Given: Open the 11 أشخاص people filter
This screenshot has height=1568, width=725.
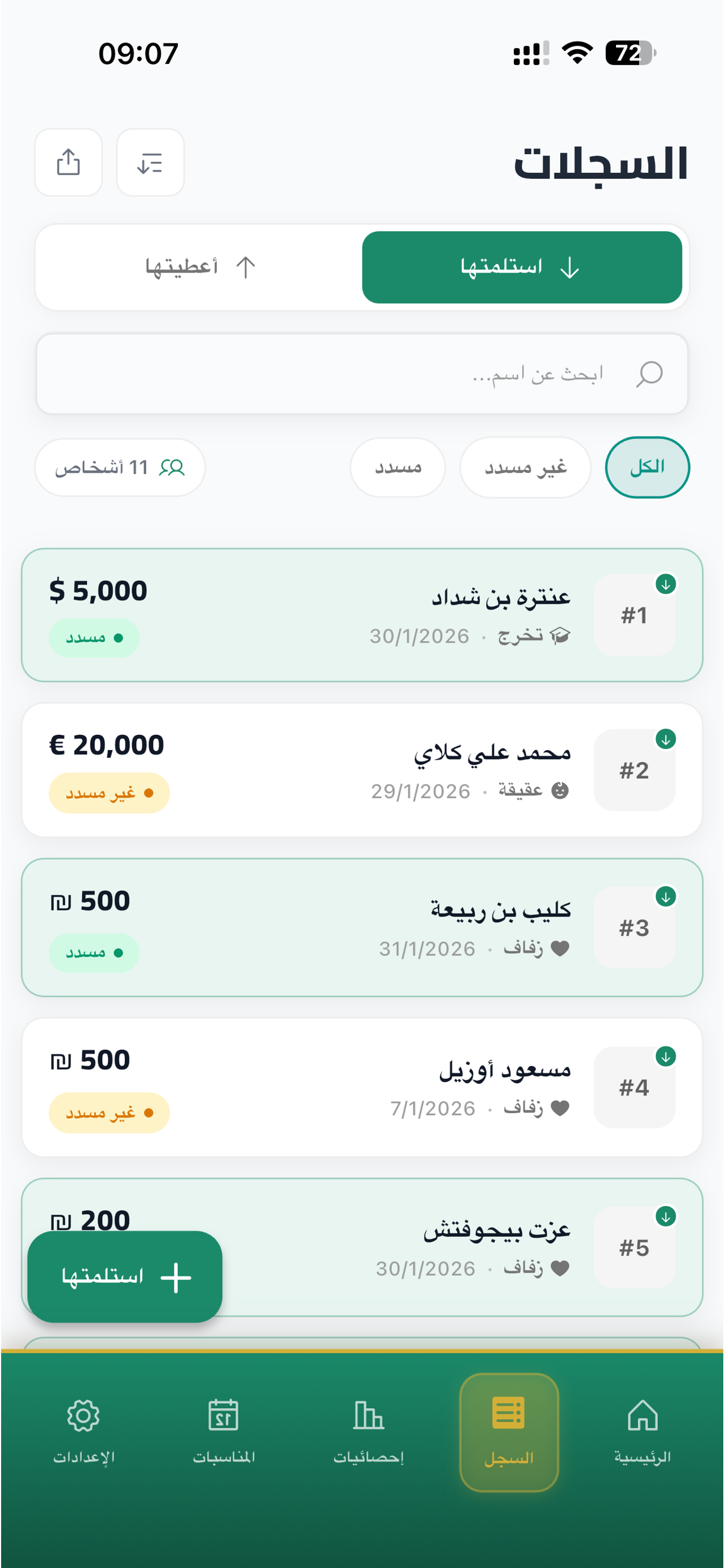Looking at the screenshot, I should coord(119,466).
